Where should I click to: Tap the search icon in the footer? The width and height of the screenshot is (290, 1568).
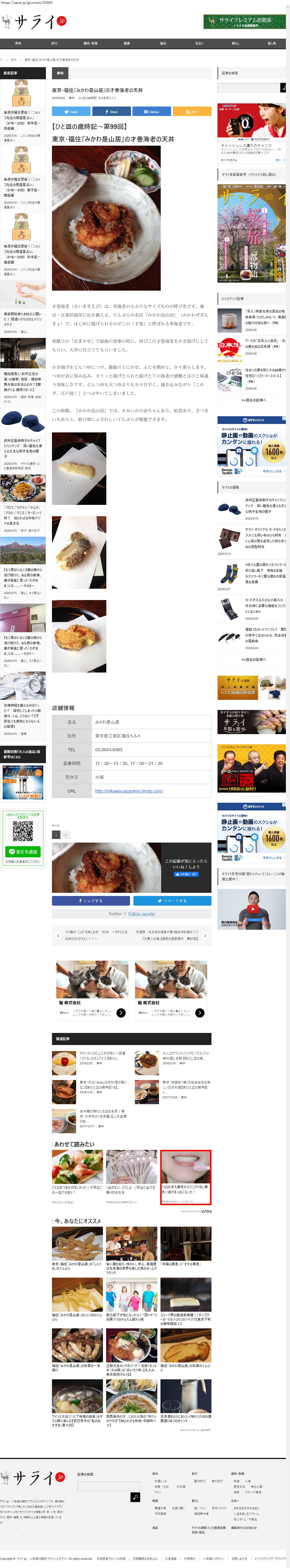point(135,1497)
